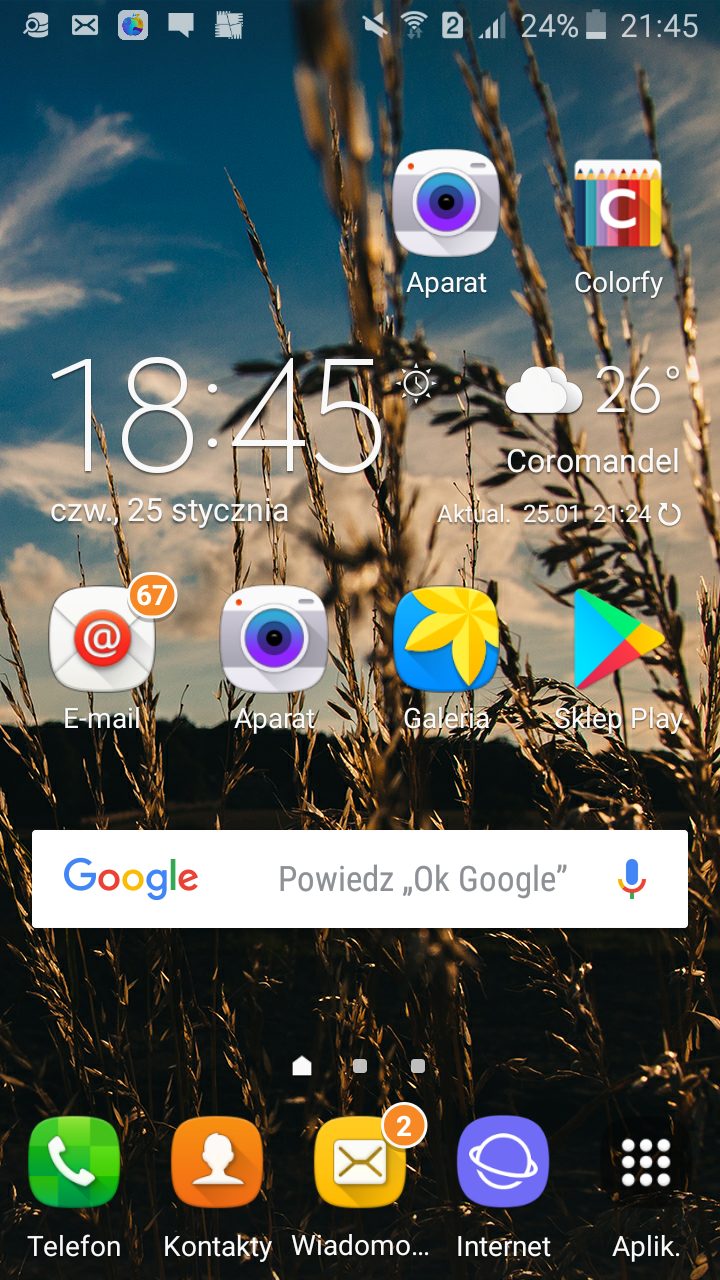Open the Galeria app
720x1280 pixels.
[446, 640]
